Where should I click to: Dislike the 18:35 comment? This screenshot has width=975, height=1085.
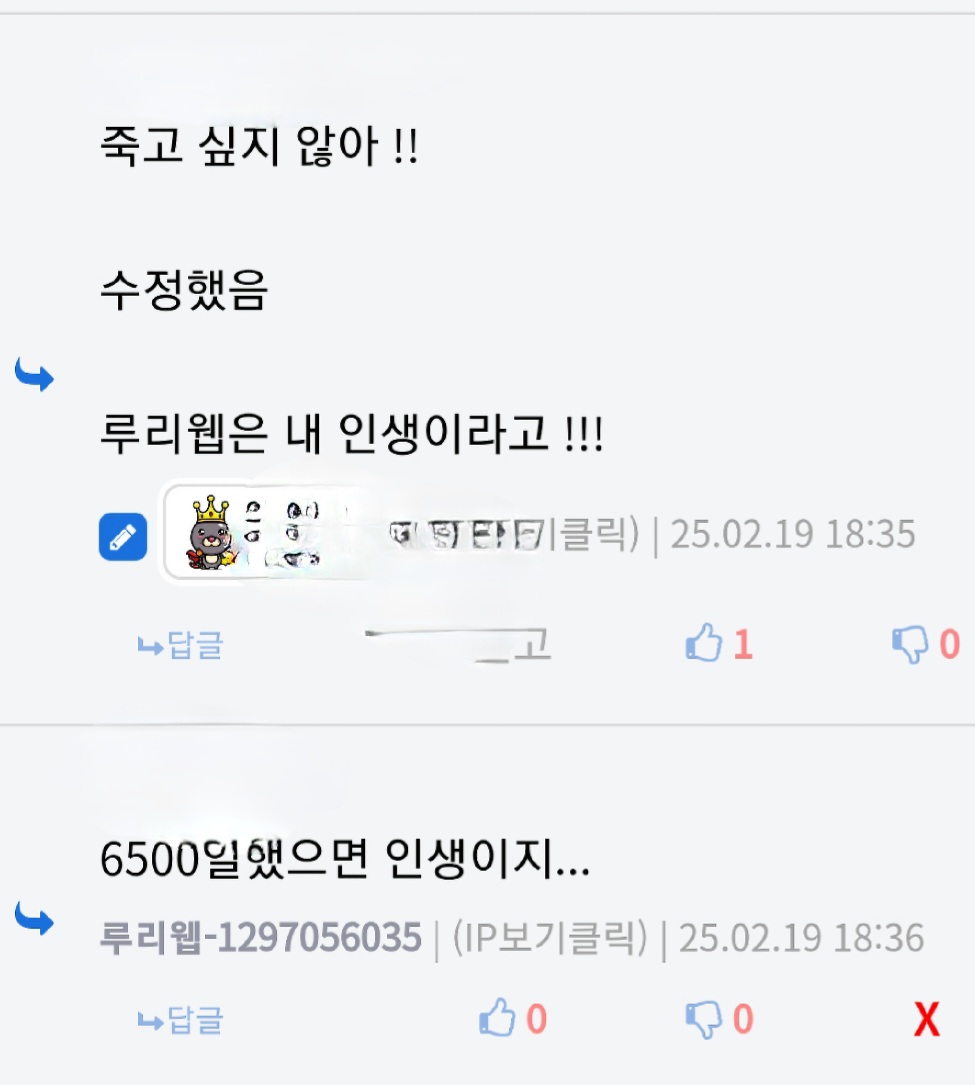(x=925, y=645)
